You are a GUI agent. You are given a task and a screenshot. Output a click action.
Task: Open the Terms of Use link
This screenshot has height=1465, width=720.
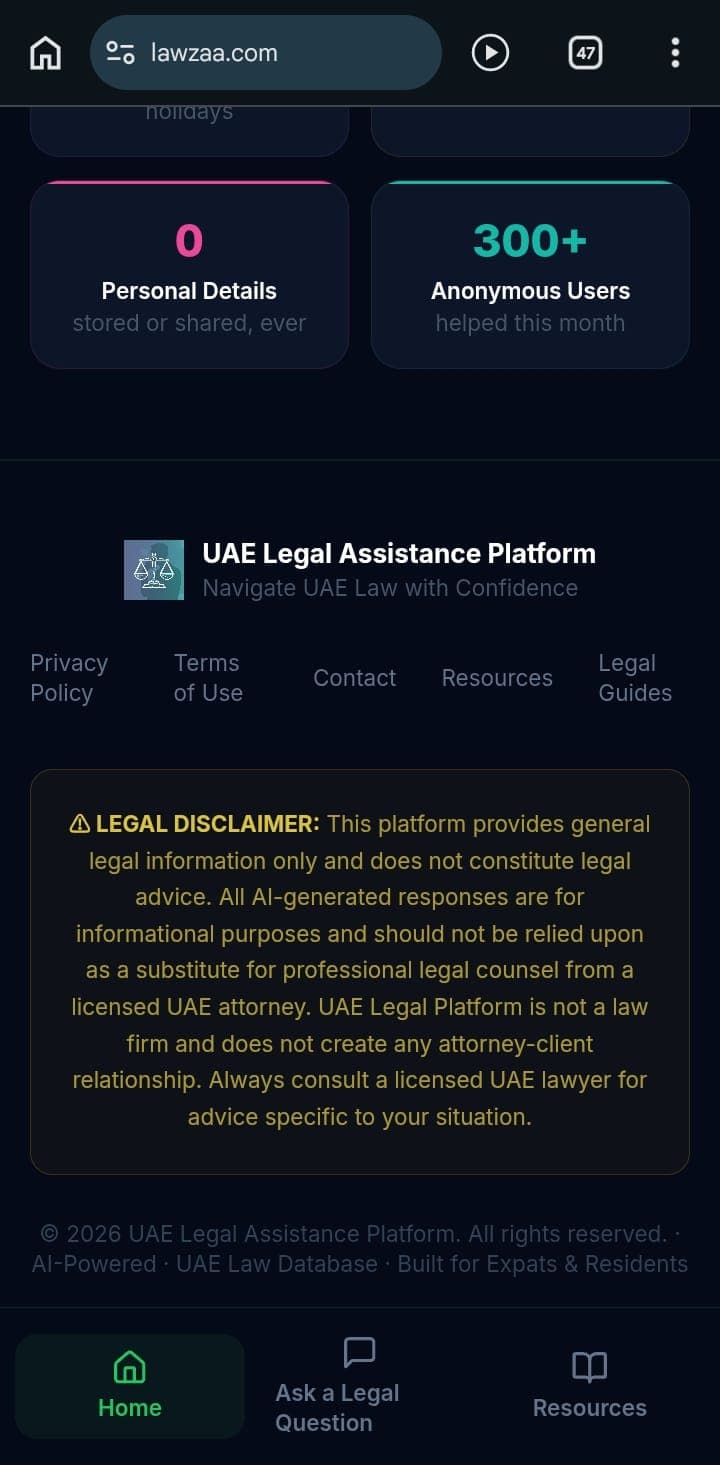coord(207,677)
